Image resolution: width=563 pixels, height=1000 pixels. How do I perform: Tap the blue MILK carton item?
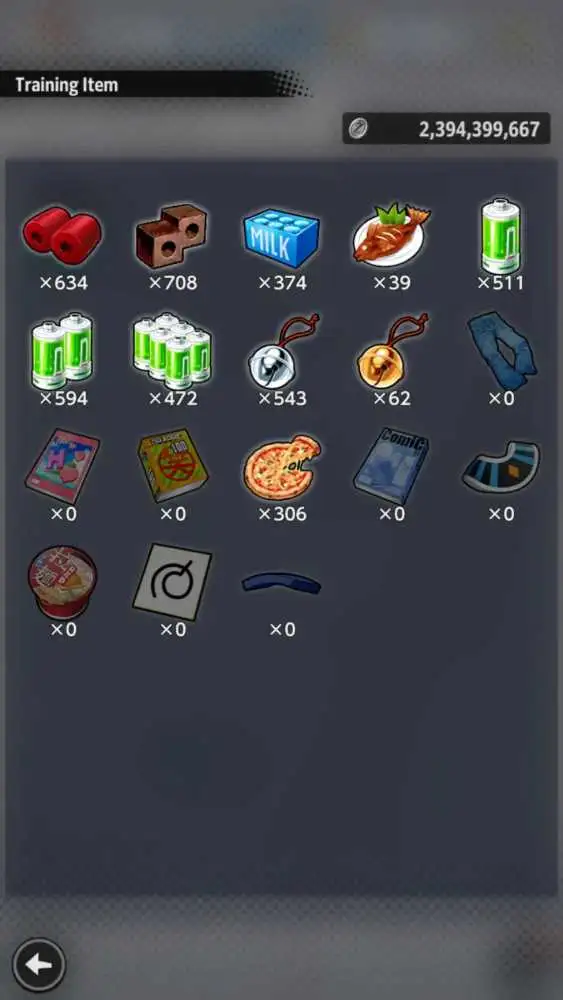281,237
